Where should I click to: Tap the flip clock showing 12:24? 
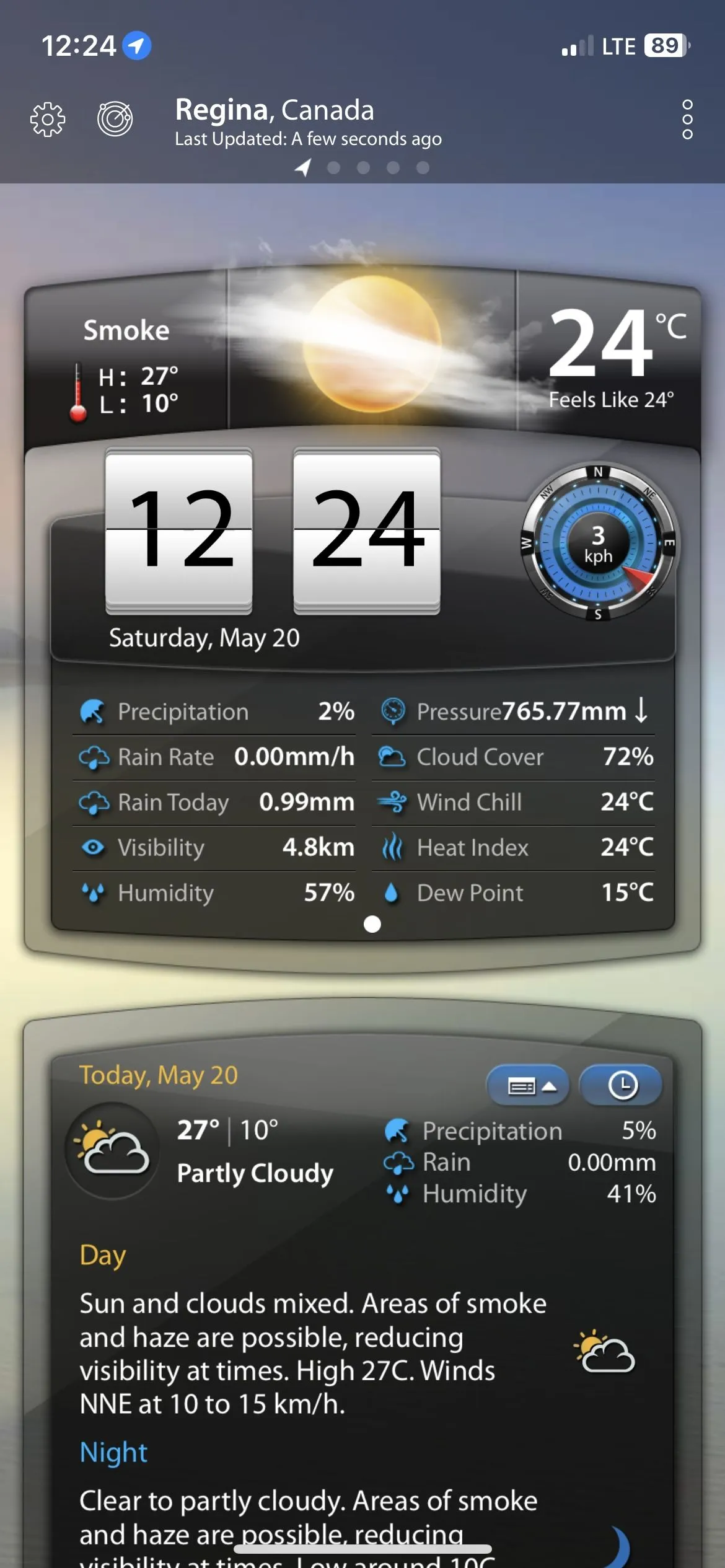point(273,530)
